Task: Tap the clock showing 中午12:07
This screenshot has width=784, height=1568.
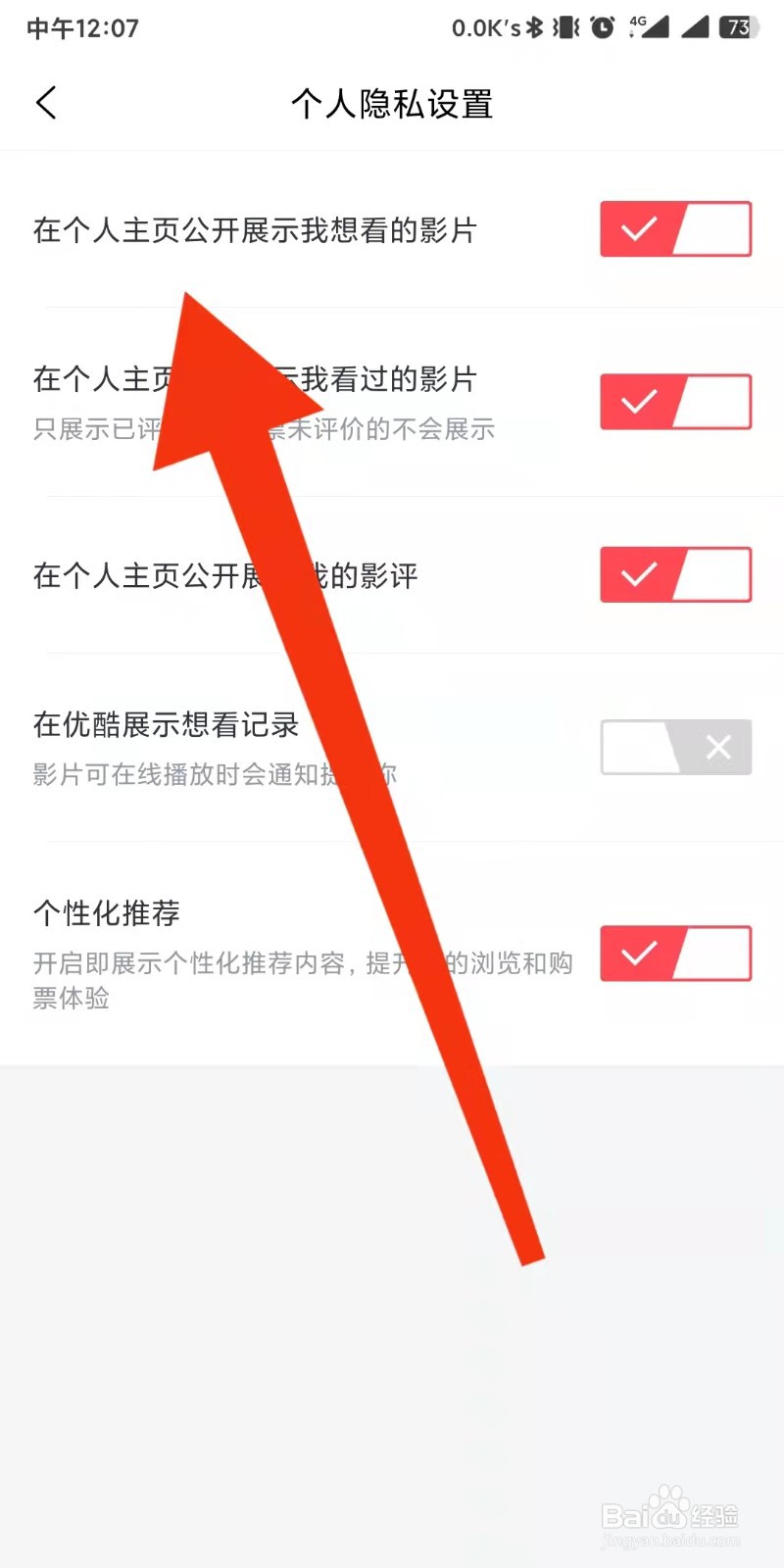Action: click(82, 27)
